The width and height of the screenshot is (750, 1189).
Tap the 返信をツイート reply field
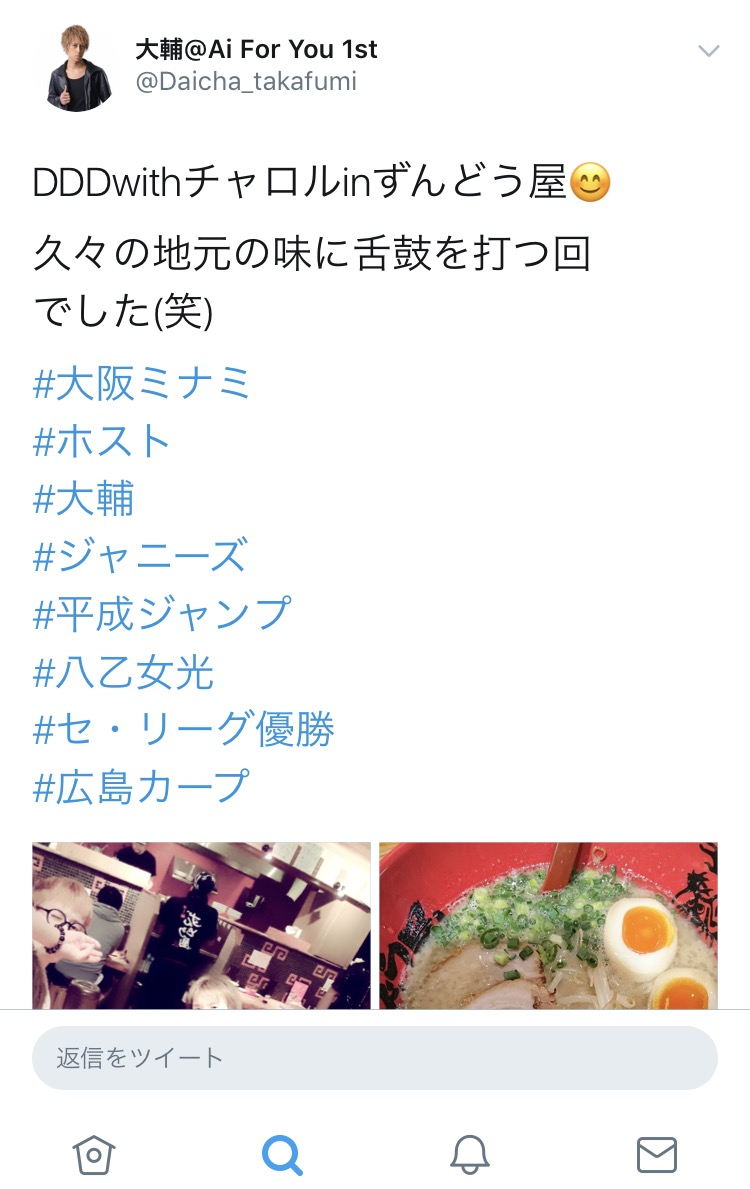point(375,1058)
